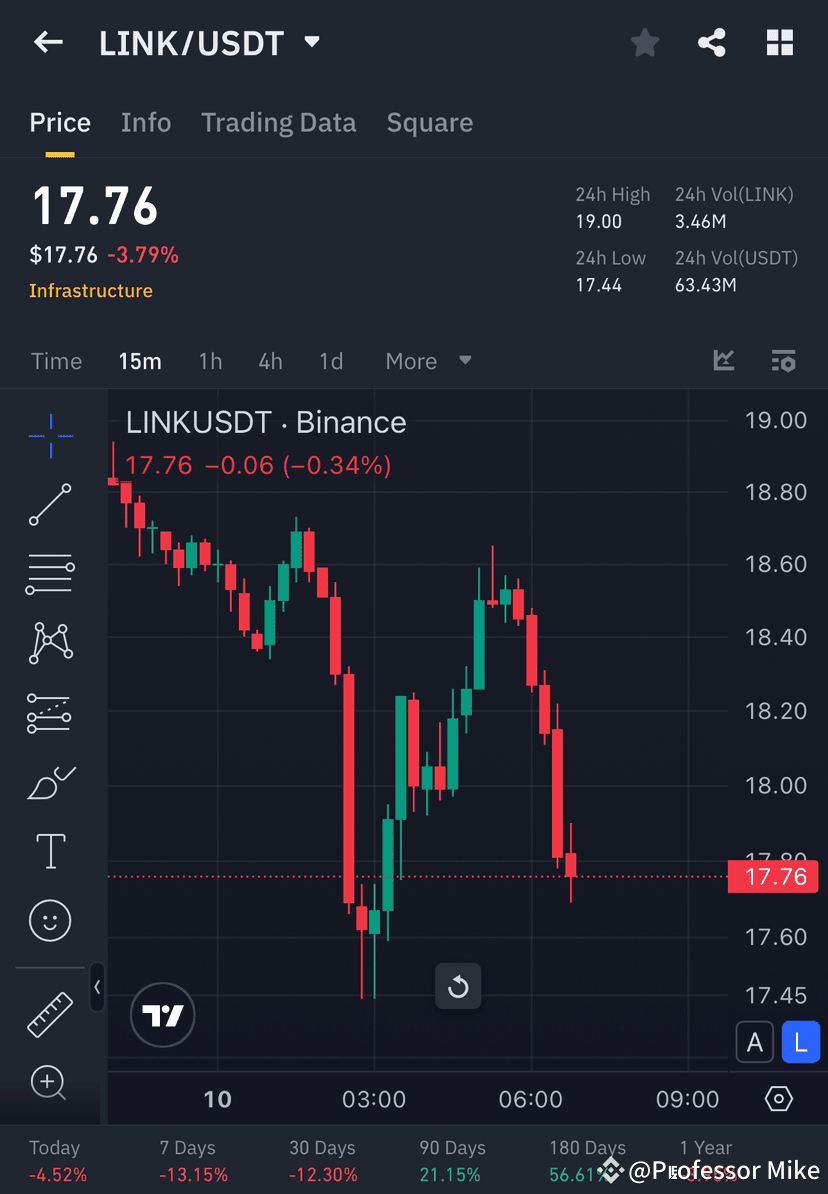Toggle auto-scale with the A button
This screenshot has height=1194, width=828.
coord(755,1041)
